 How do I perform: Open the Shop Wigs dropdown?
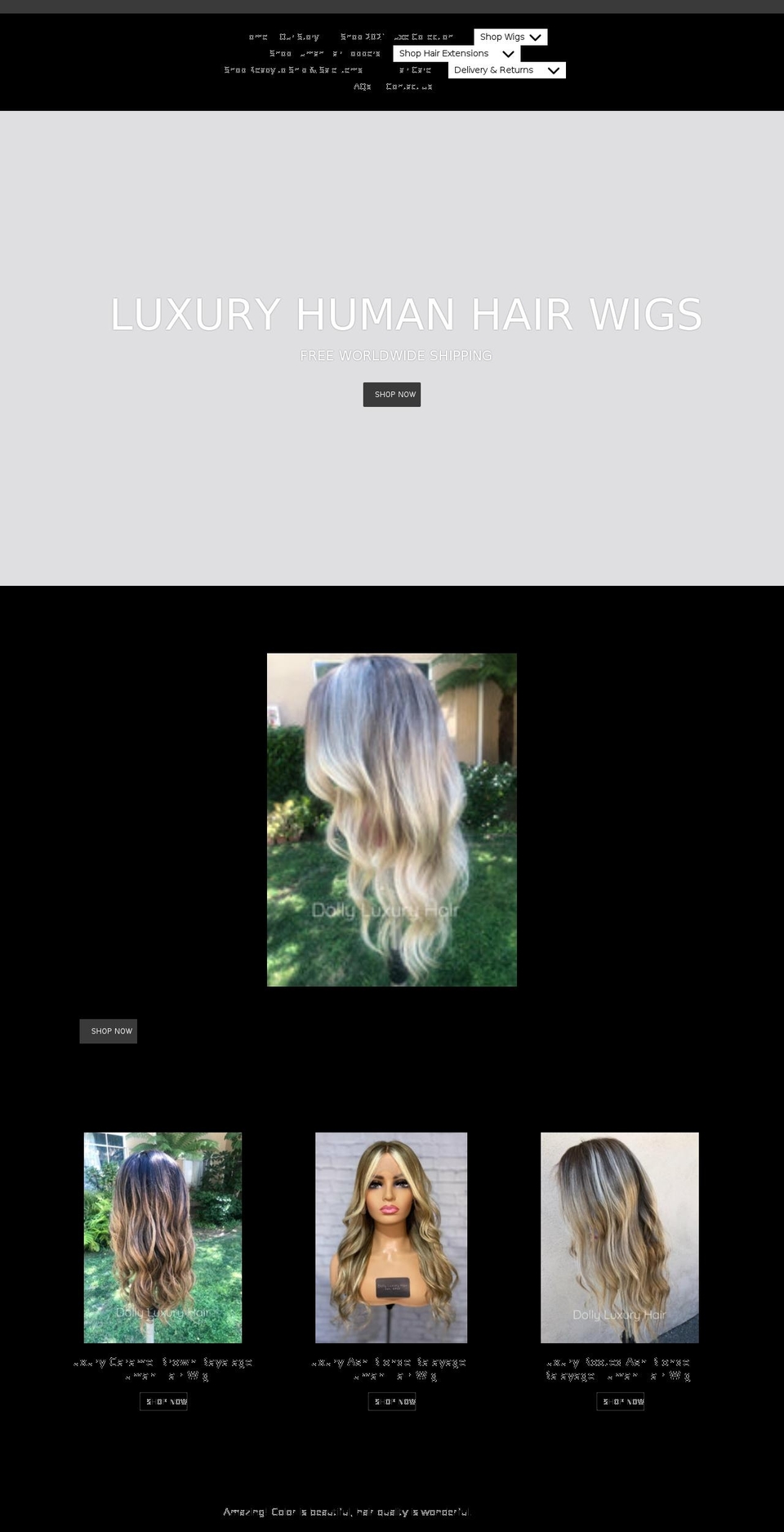[502, 37]
